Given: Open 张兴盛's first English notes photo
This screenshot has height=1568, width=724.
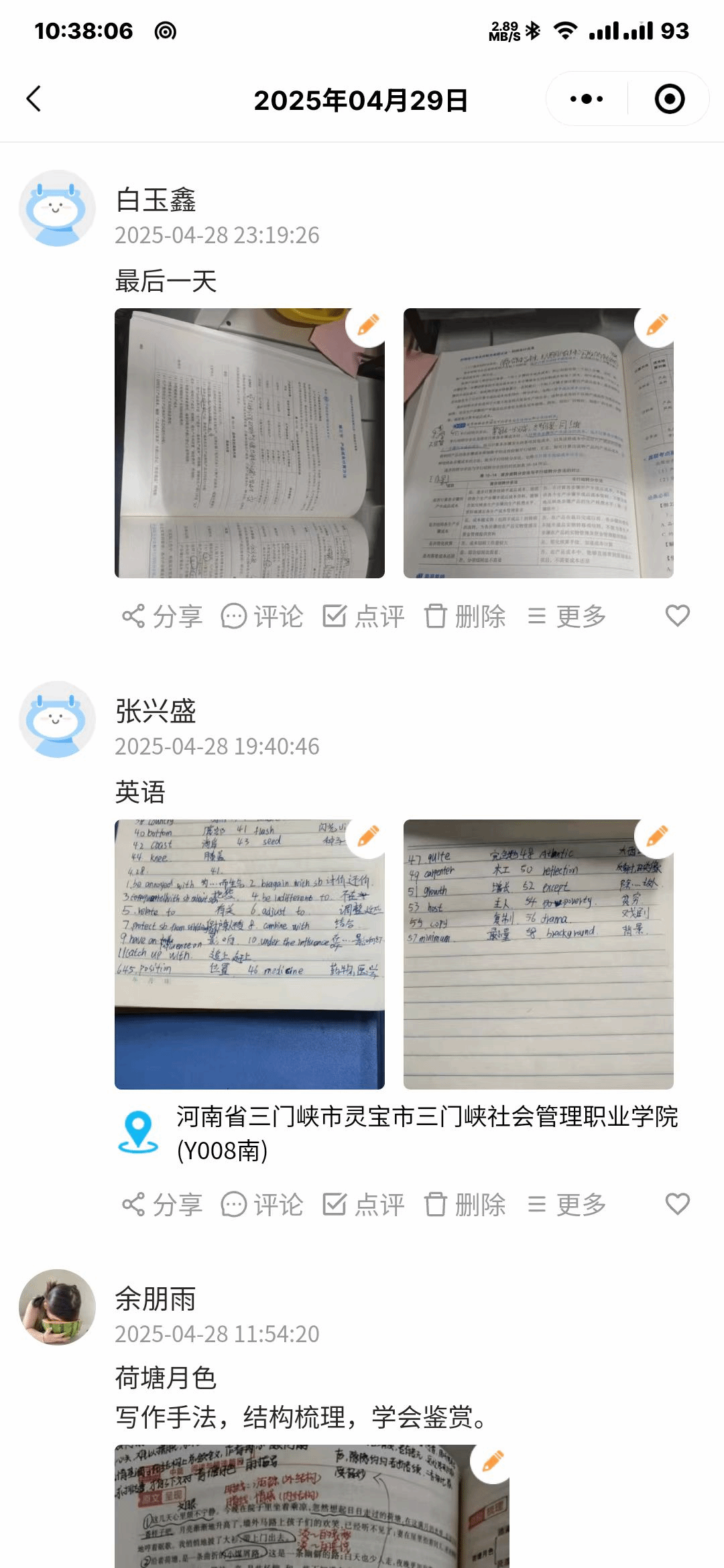Looking at the screenshot, I should click(x=249, y=954).
